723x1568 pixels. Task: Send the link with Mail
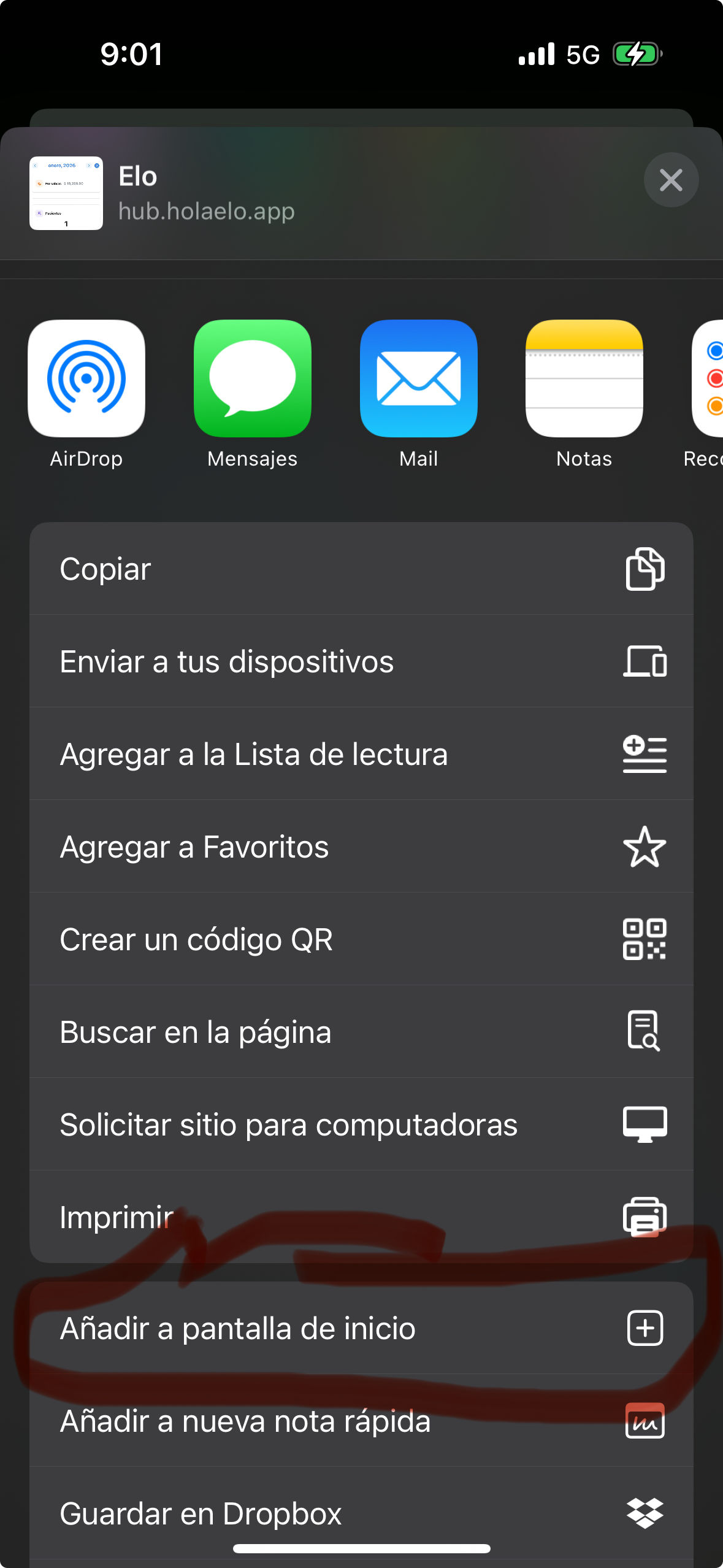(418, 379)
